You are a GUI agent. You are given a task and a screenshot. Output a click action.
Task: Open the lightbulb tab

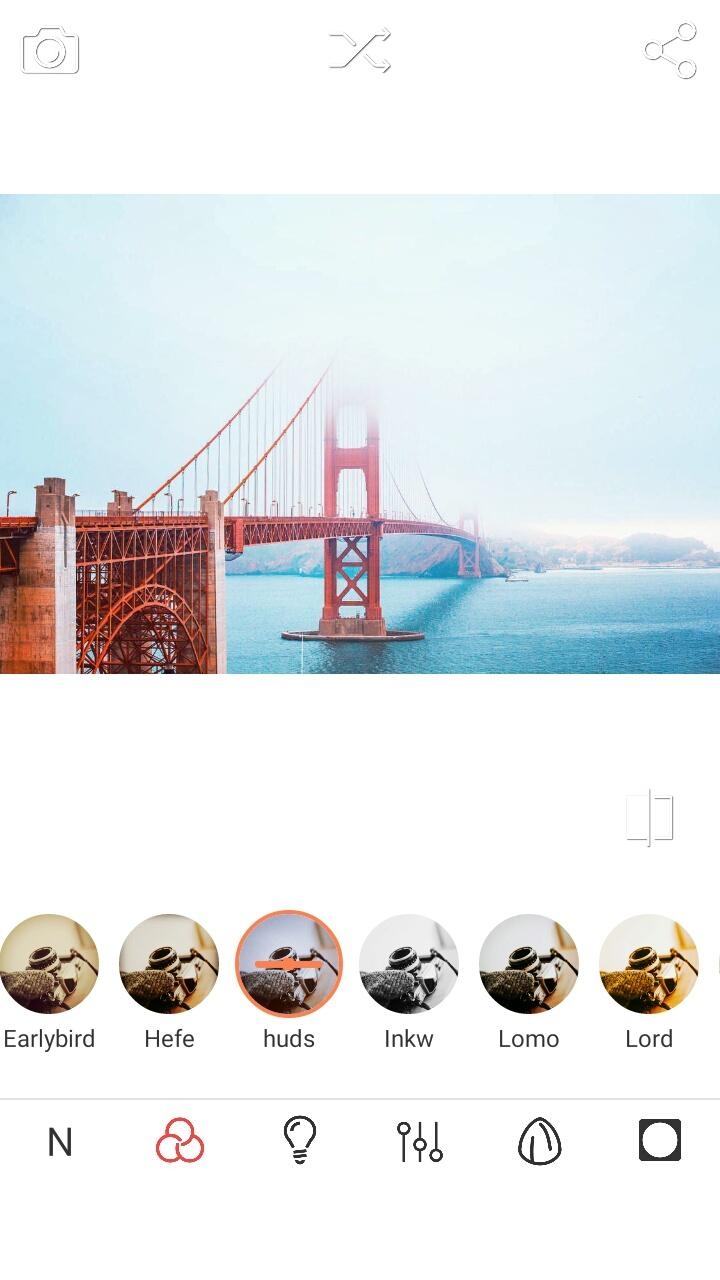(x=300, y=1141)
